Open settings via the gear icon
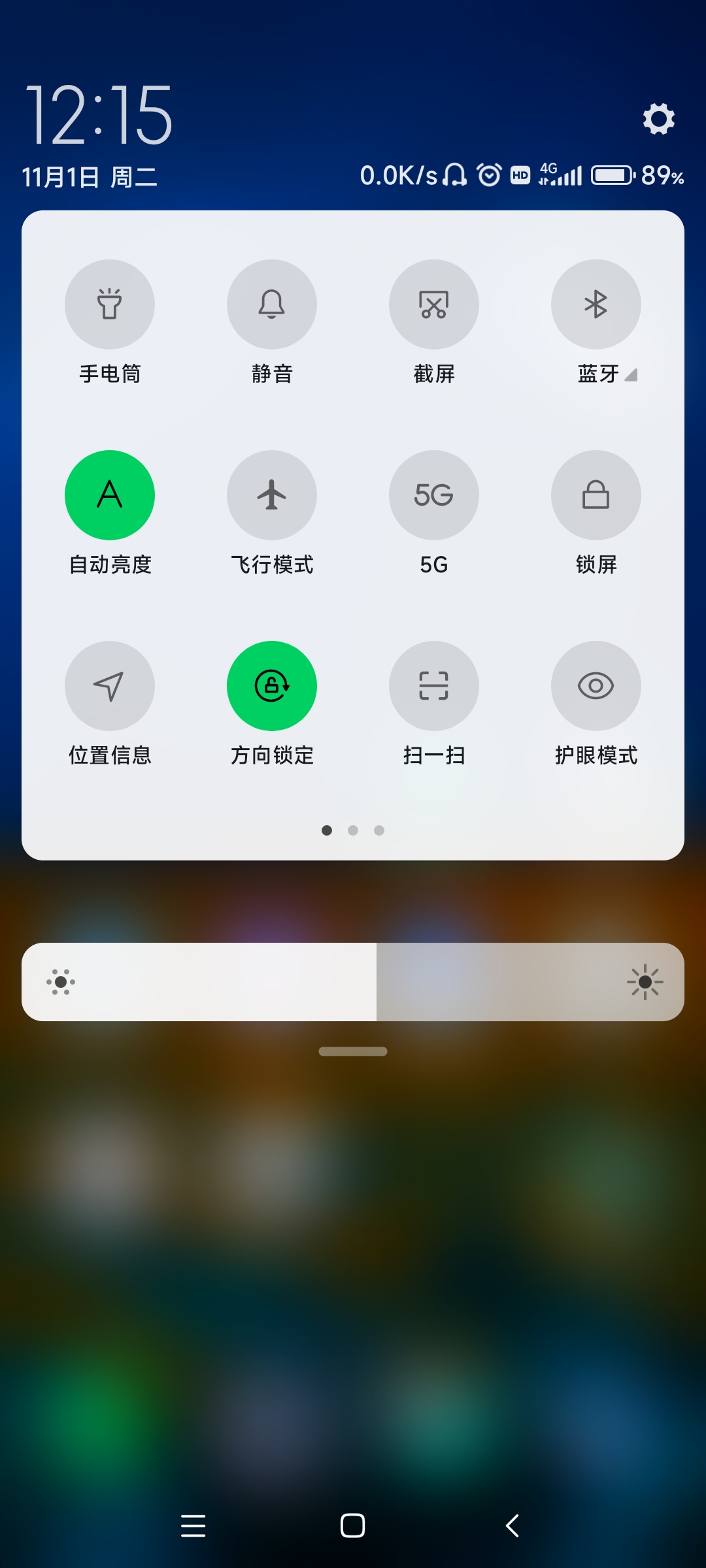The width and height of the screenshot is (706, 1568). tap(658, 119)
